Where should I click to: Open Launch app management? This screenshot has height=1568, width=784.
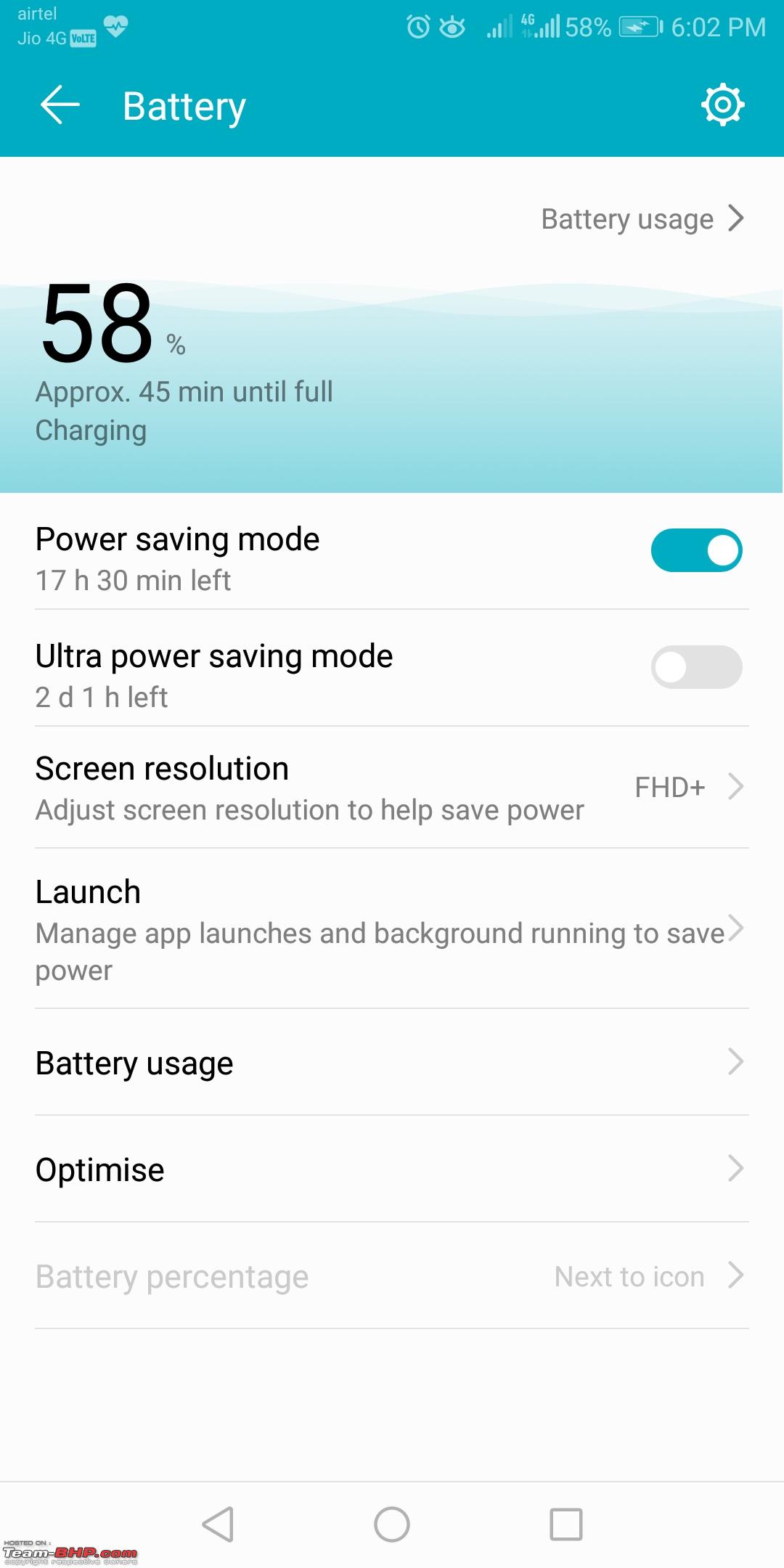click(x=392, y=928)
